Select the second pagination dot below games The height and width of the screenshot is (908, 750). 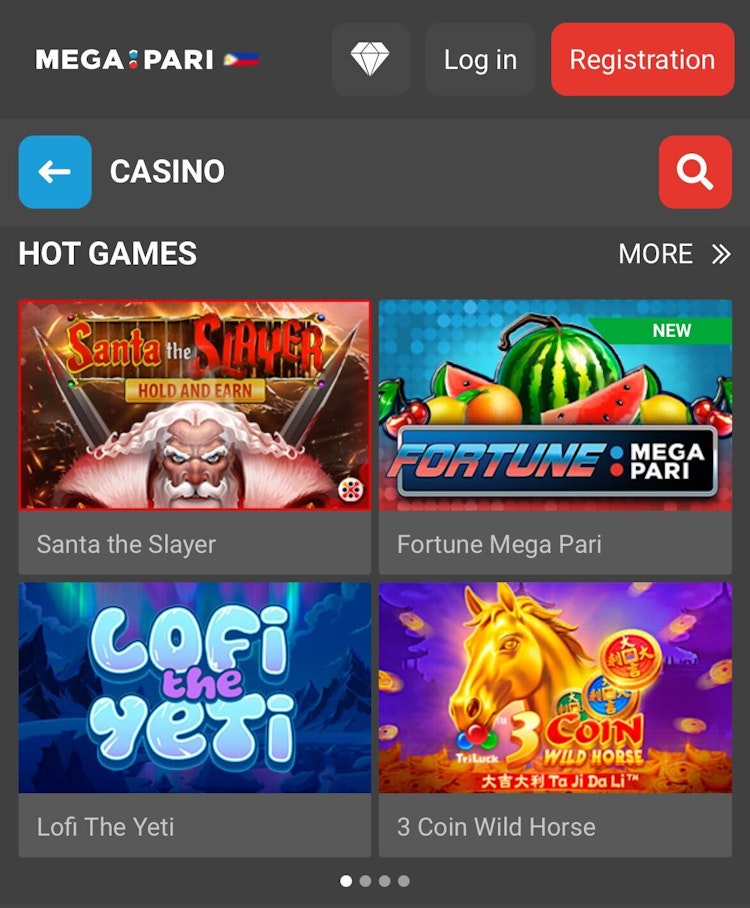(x=364, y=881)
